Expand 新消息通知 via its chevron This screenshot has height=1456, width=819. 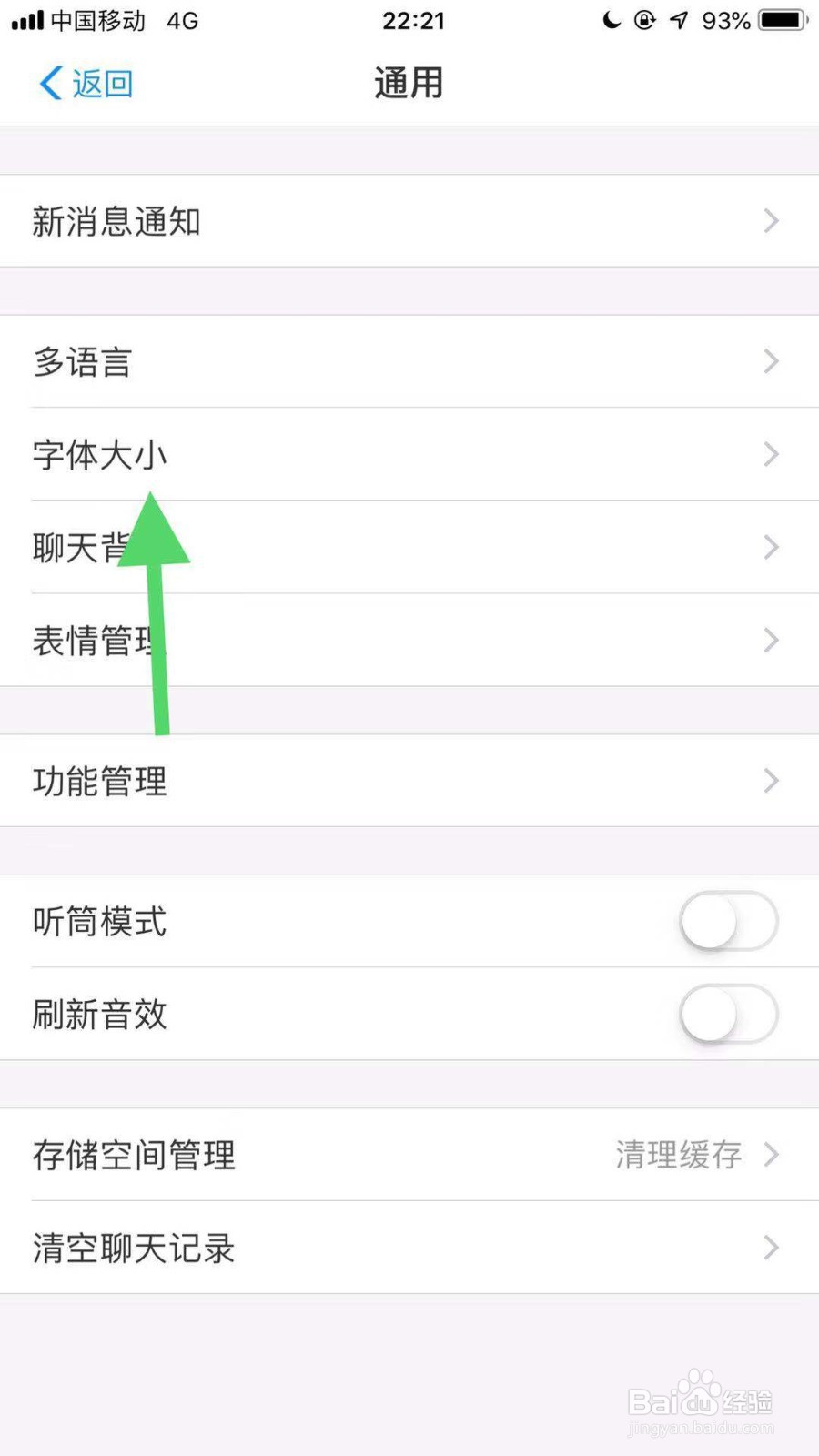[771, 221]
